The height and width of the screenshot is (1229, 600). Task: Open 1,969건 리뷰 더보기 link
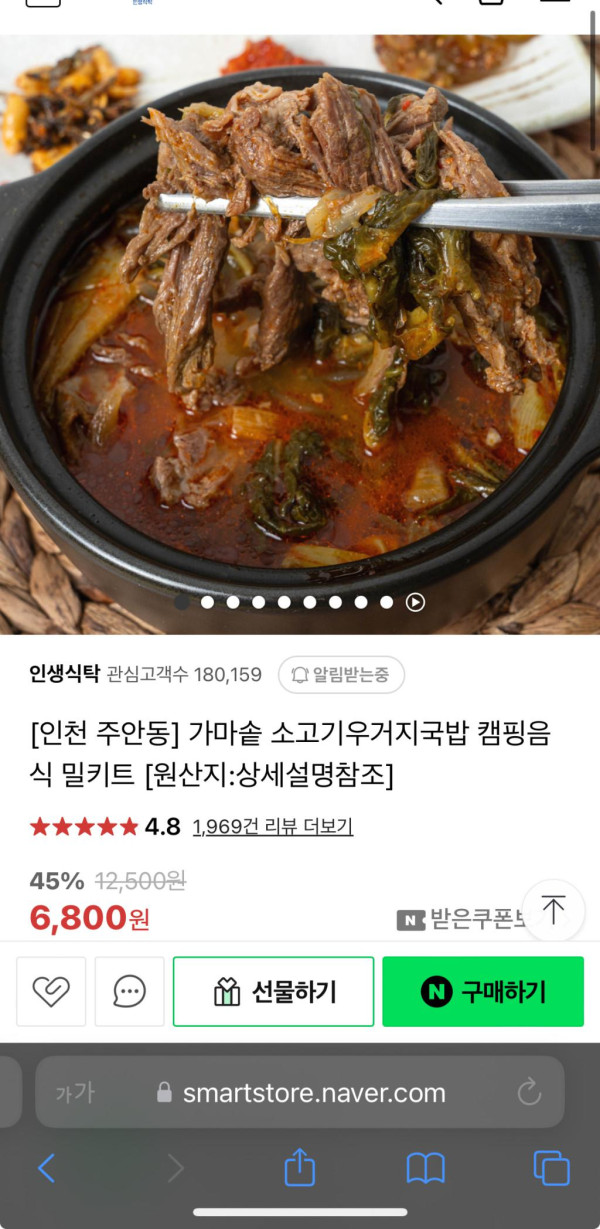coord(272,827)
